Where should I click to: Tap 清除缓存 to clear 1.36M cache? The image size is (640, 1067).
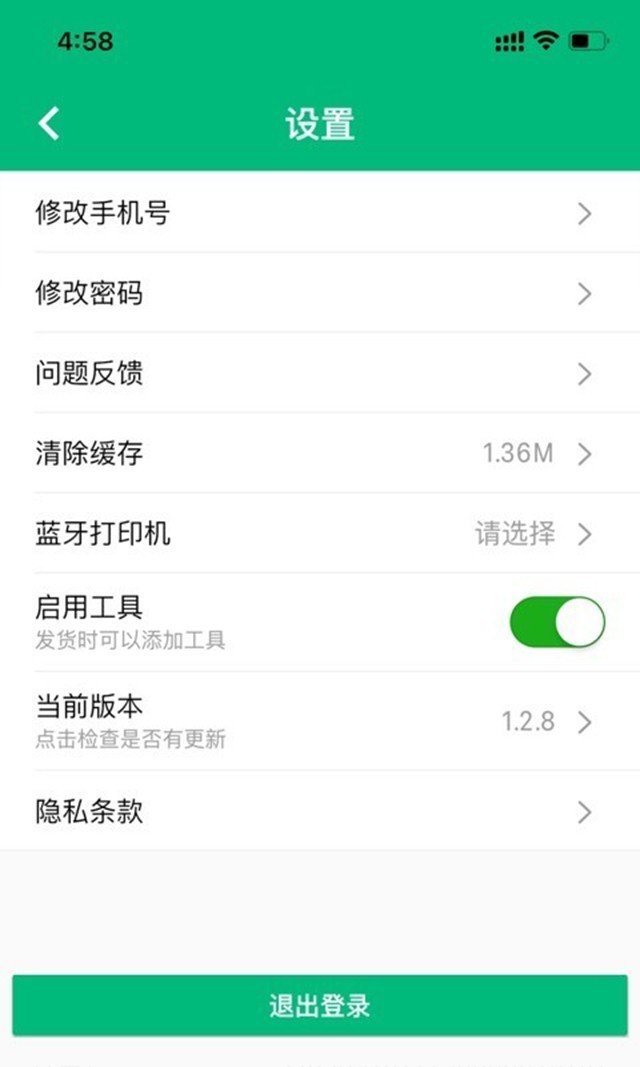pyautogui.click(x=318, y=453)
